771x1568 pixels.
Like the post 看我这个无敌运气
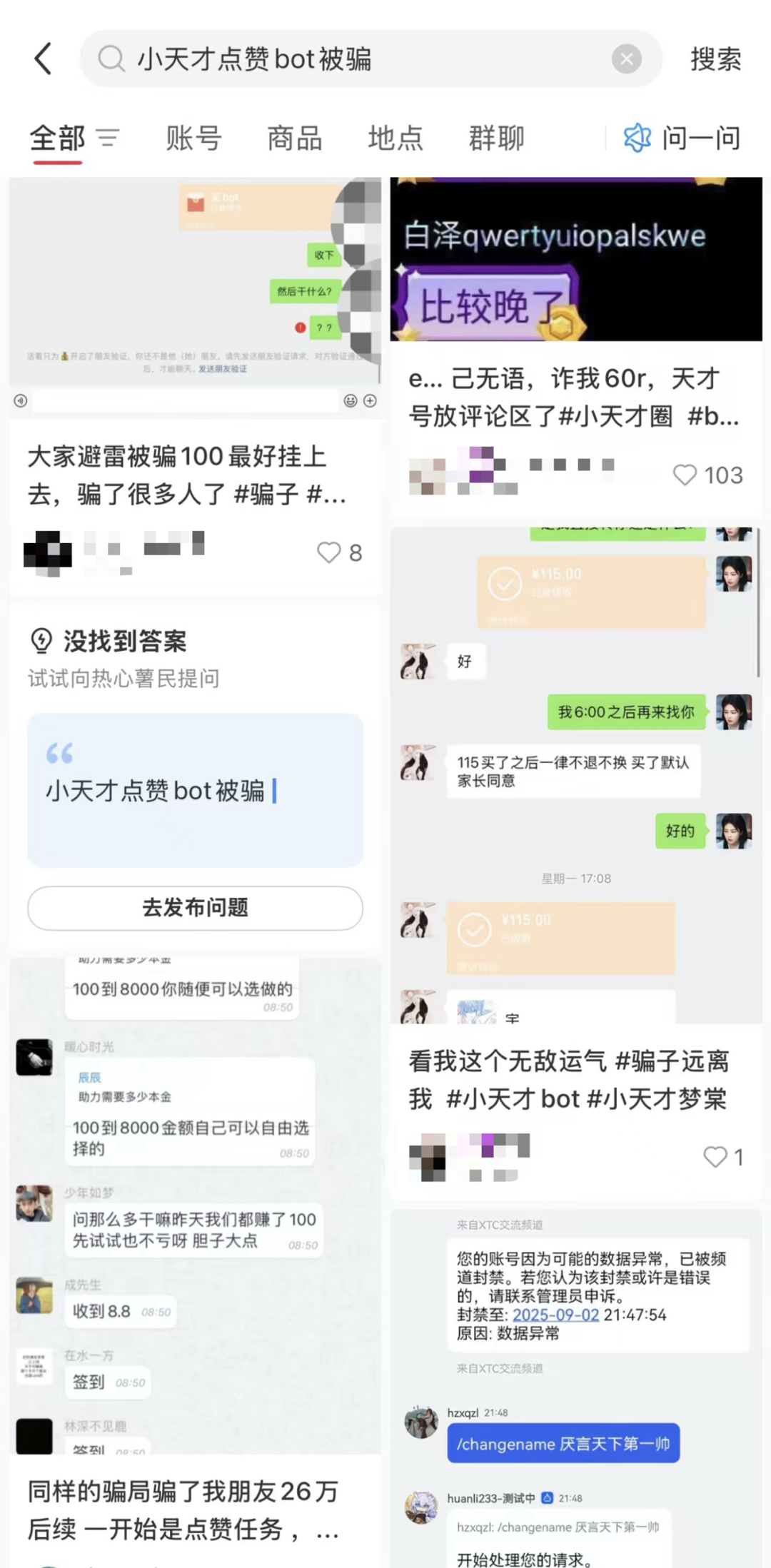(722, 1157)
